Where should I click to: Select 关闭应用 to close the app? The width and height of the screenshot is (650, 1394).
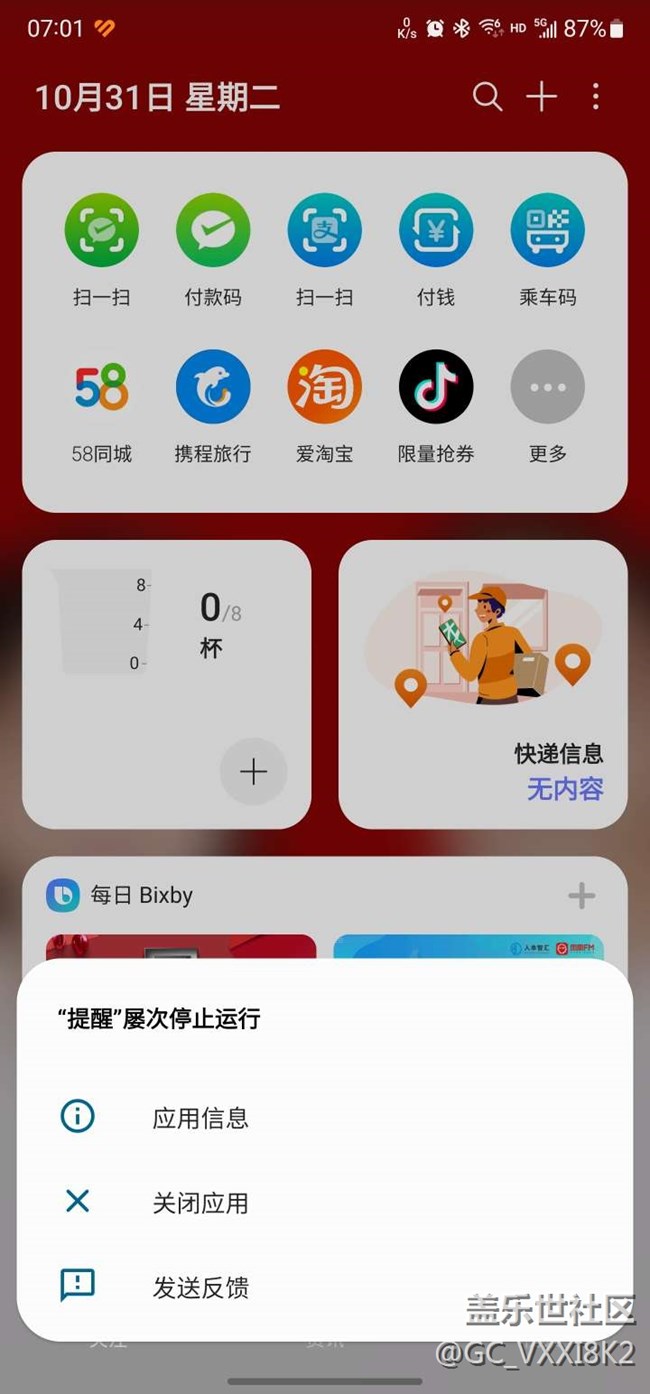click(x=200, y=1203)
